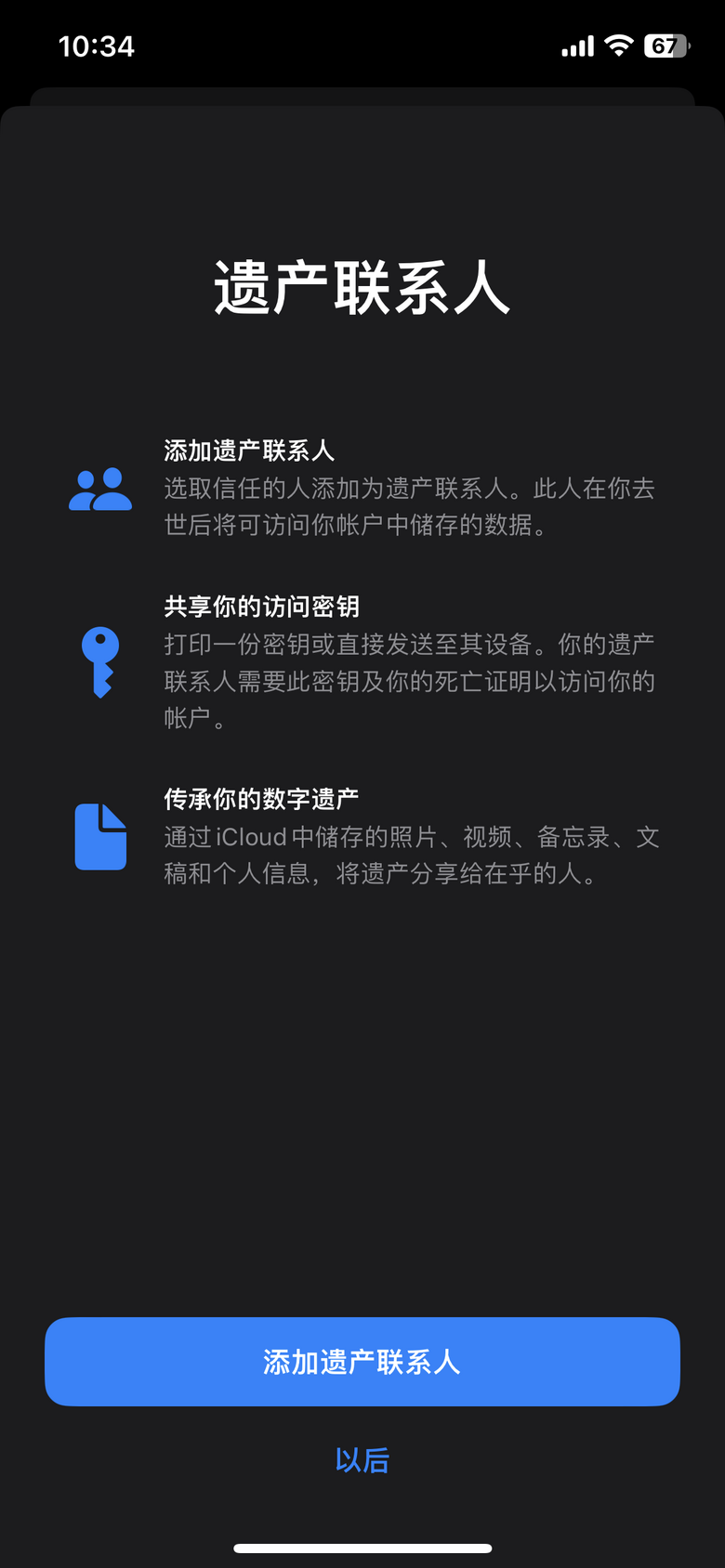Tap the sheet handle area above the card
Screen dimensions: 725x1568
coord(362,93)
